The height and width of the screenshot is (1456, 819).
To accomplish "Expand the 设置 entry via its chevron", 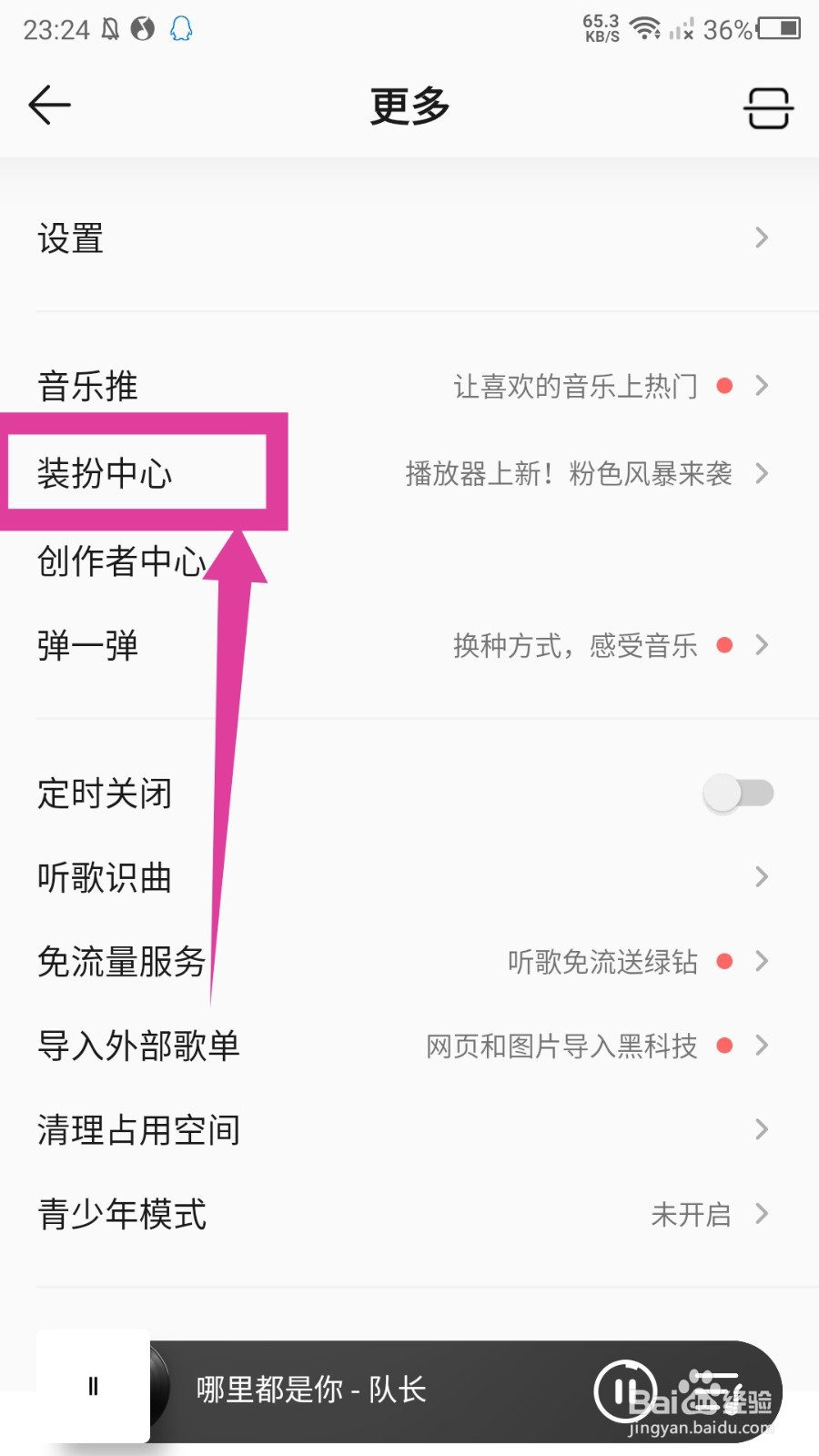I will 761,238.
